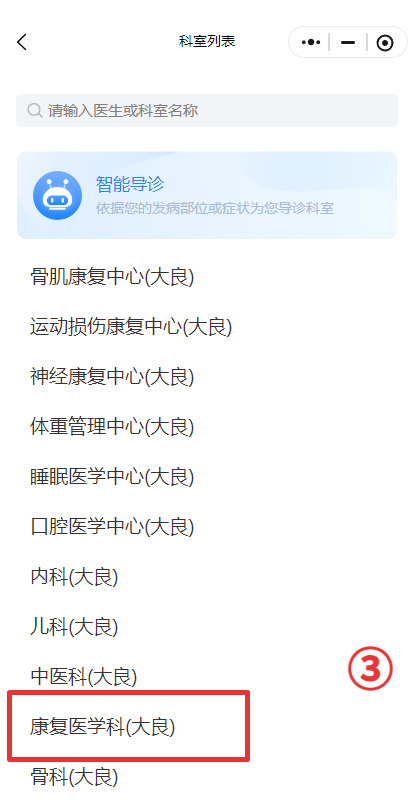Minimize the mini program
The width and height of the screenshot is (414, 800).
348,42
